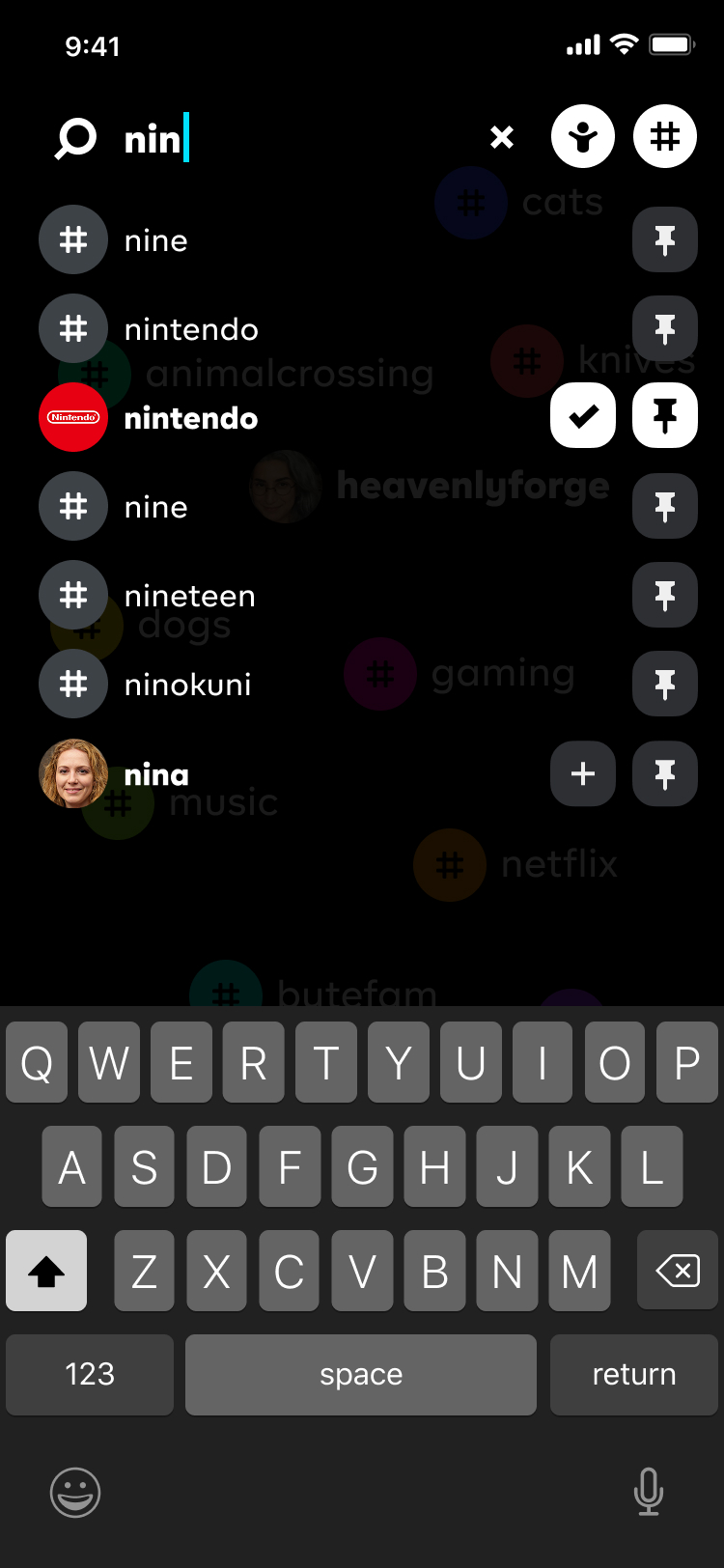Image resolution: width=724 pixels, height=1568 pixels.
Task: Tap the return key on the keyboard
Action: coord(633,1374)
